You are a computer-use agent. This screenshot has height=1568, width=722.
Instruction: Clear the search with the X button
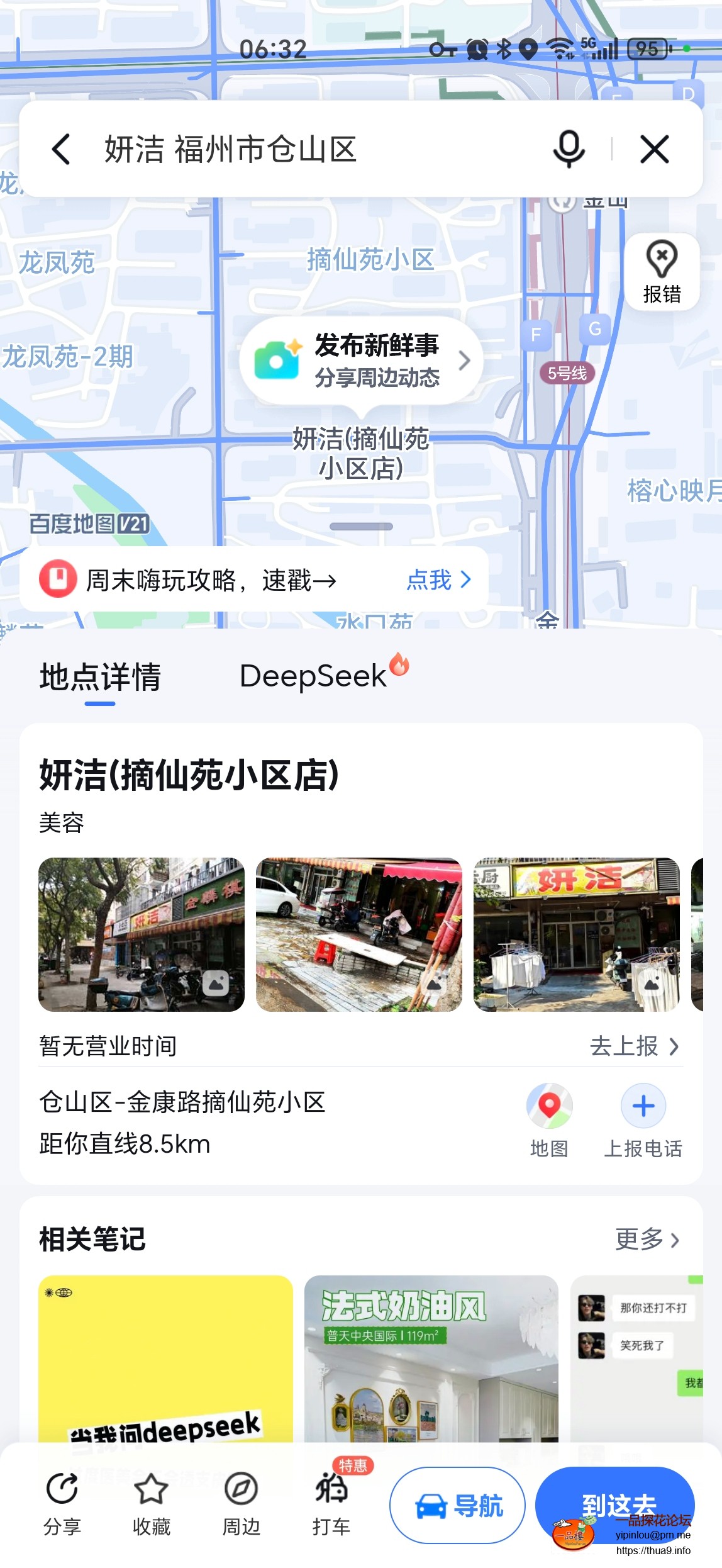[x=654, y=149]
